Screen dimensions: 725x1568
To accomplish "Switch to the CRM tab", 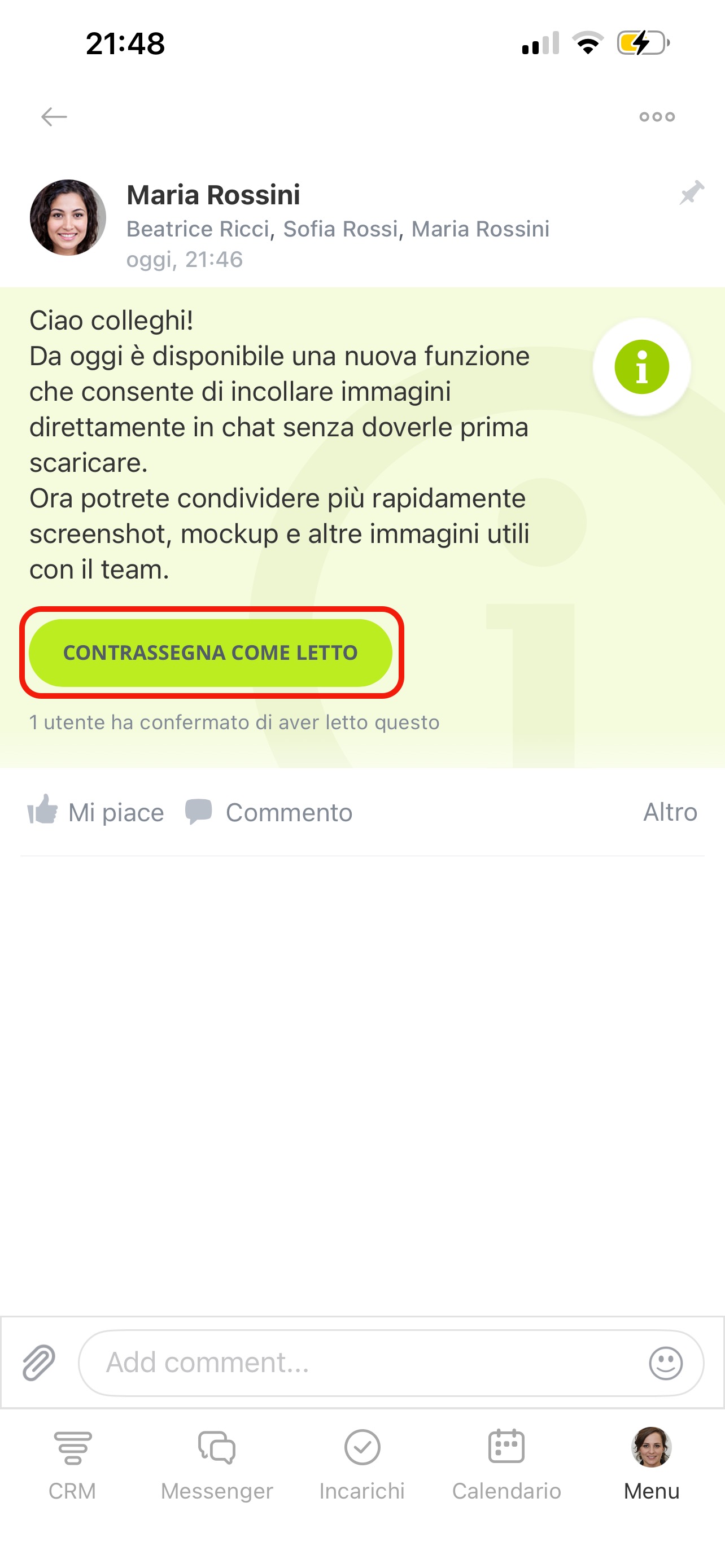I will (x=72, y=1464).
